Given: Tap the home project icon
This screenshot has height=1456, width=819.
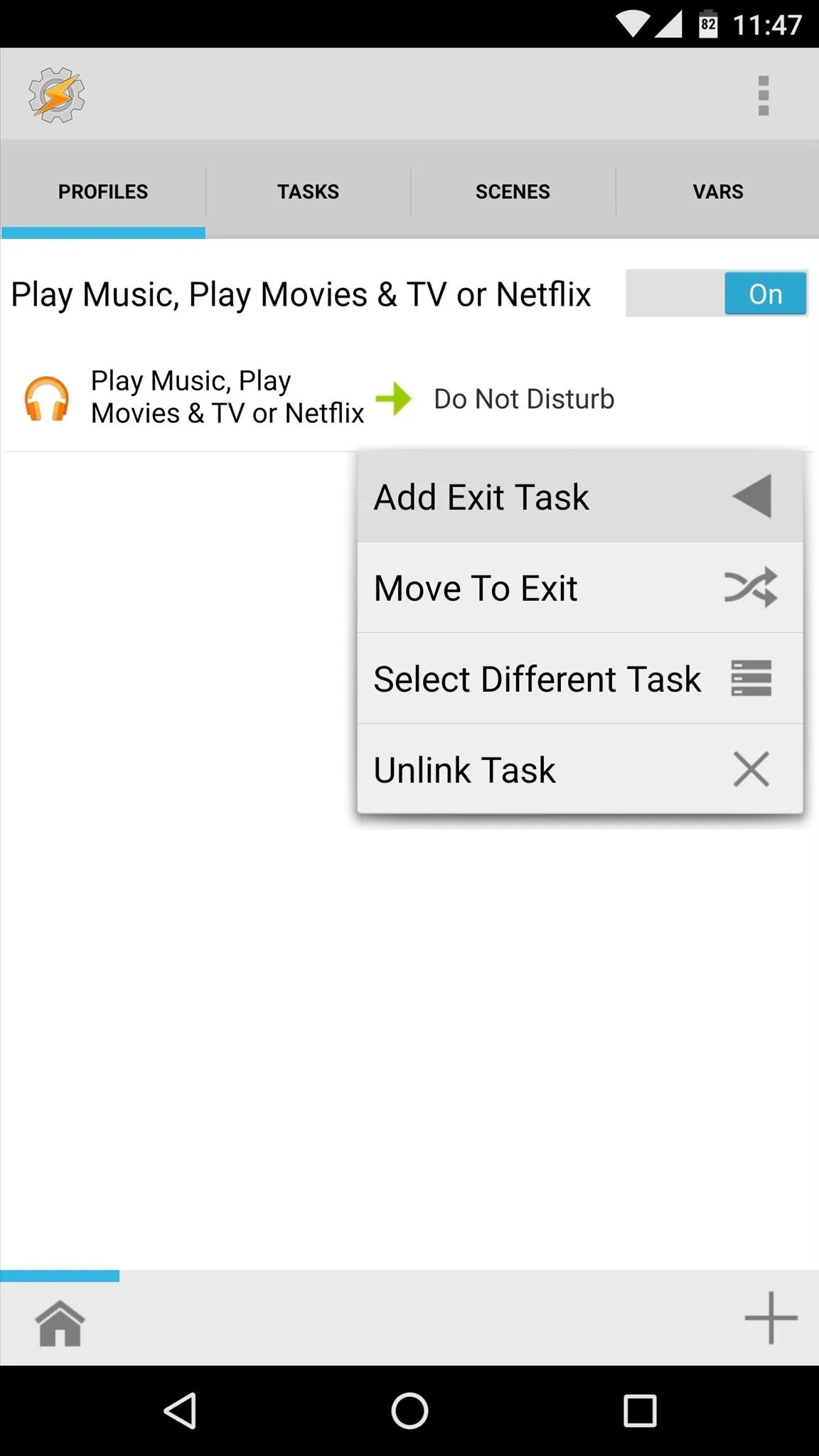Looking at the screenshot, I should pos(60,1323).
